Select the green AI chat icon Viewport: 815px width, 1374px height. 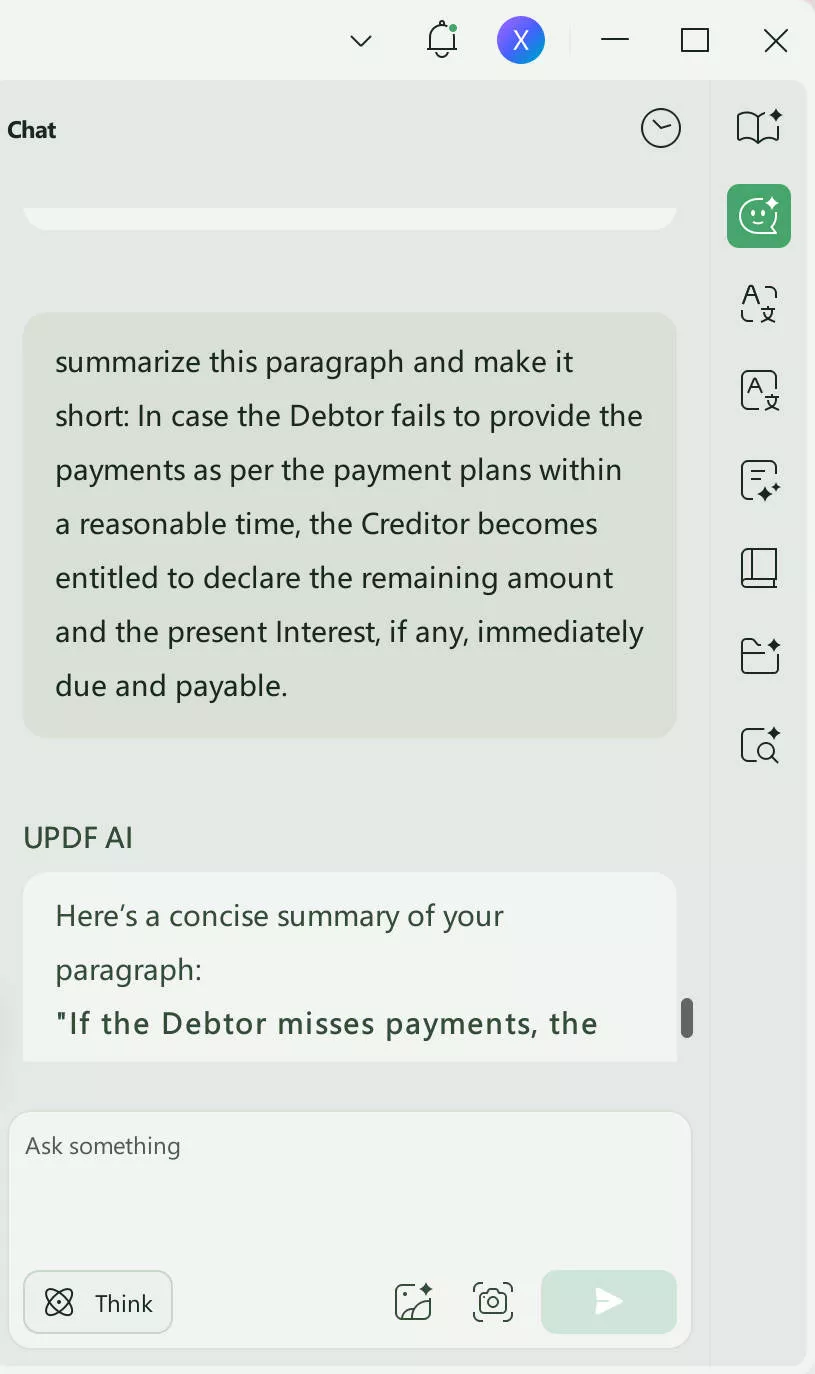tap(758, 215)
